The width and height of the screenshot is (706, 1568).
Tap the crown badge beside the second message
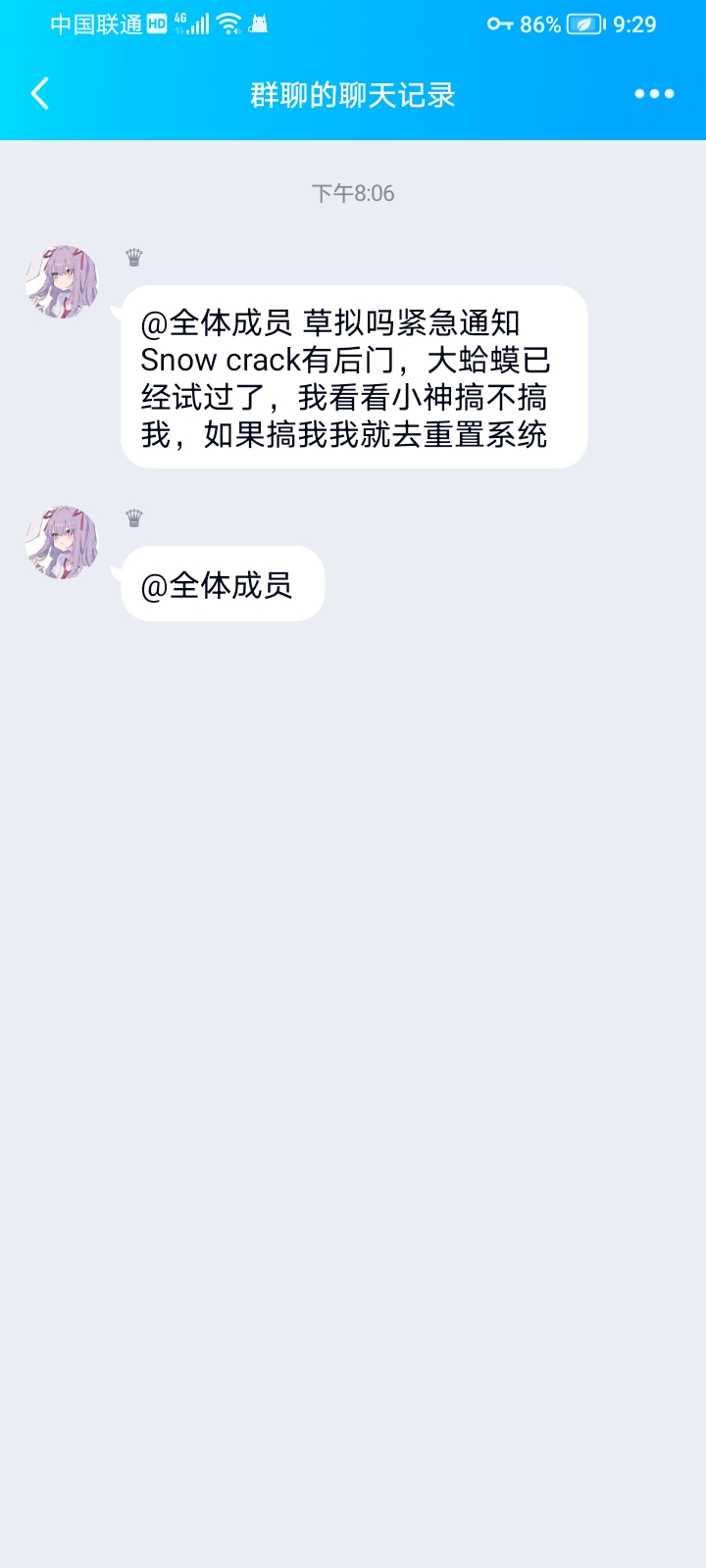click(x=135, y=517)
